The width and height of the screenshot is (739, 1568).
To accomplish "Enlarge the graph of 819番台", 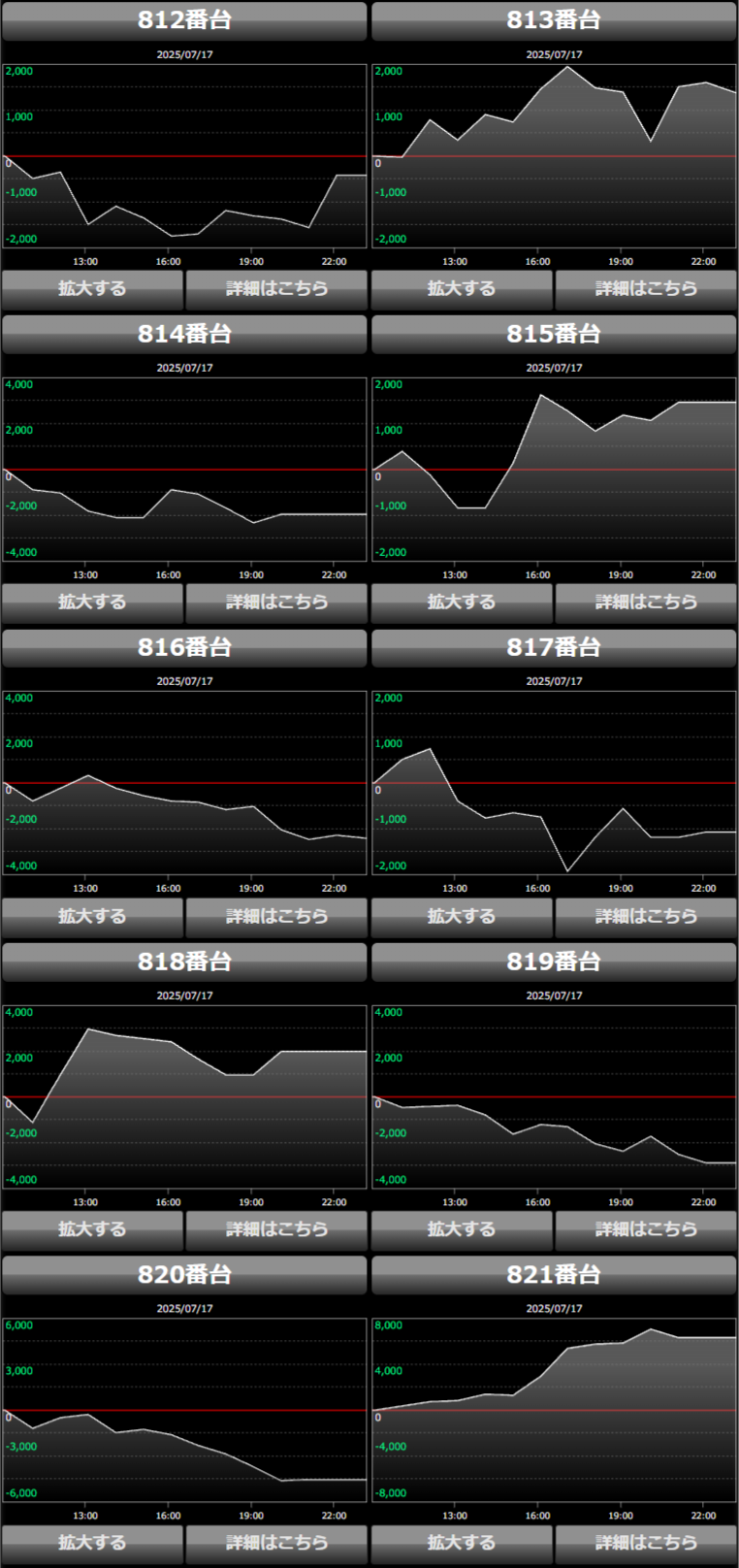I will tap(462, 1229).
